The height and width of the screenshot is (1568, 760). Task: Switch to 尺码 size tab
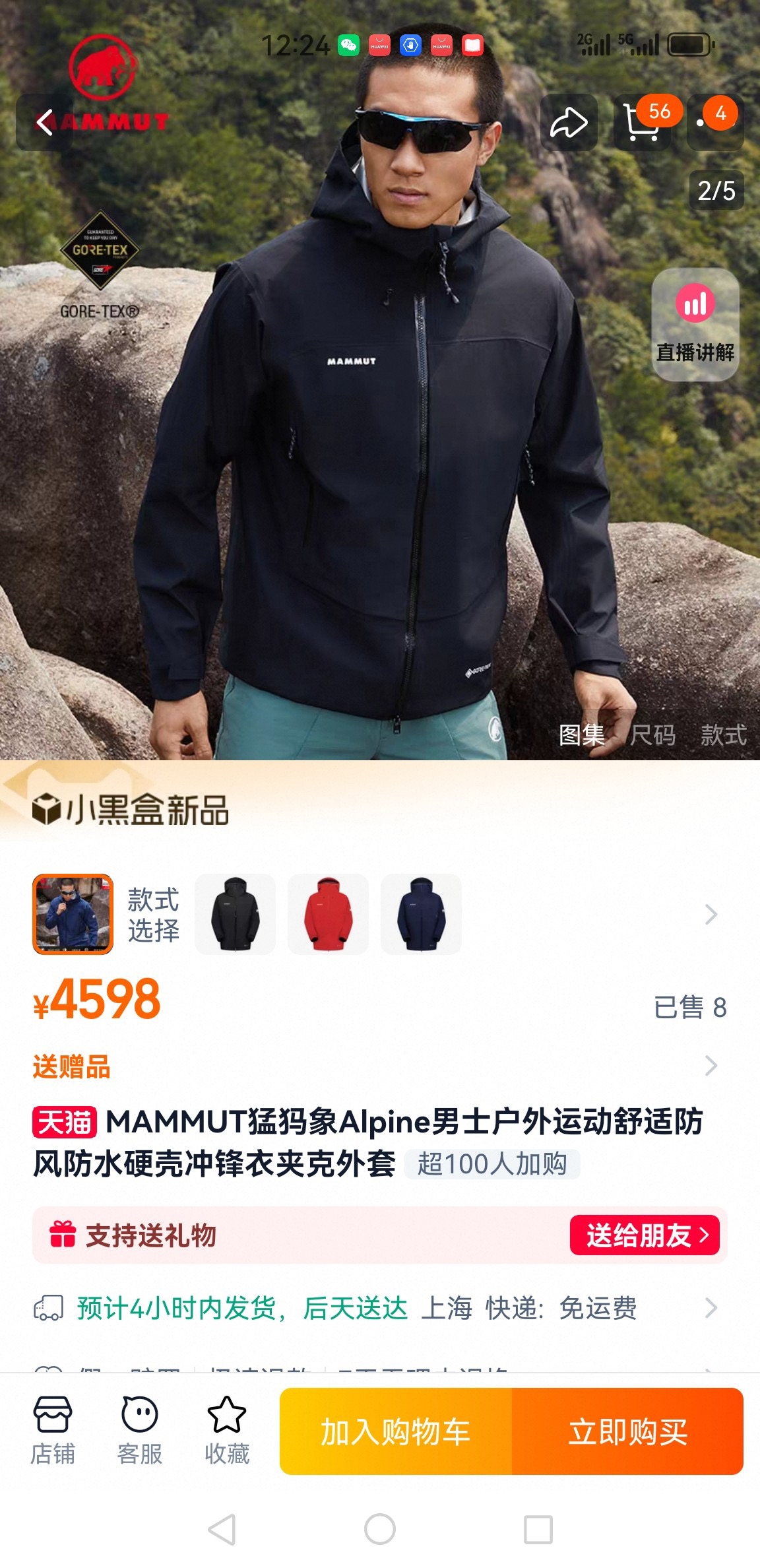point(652,735)
